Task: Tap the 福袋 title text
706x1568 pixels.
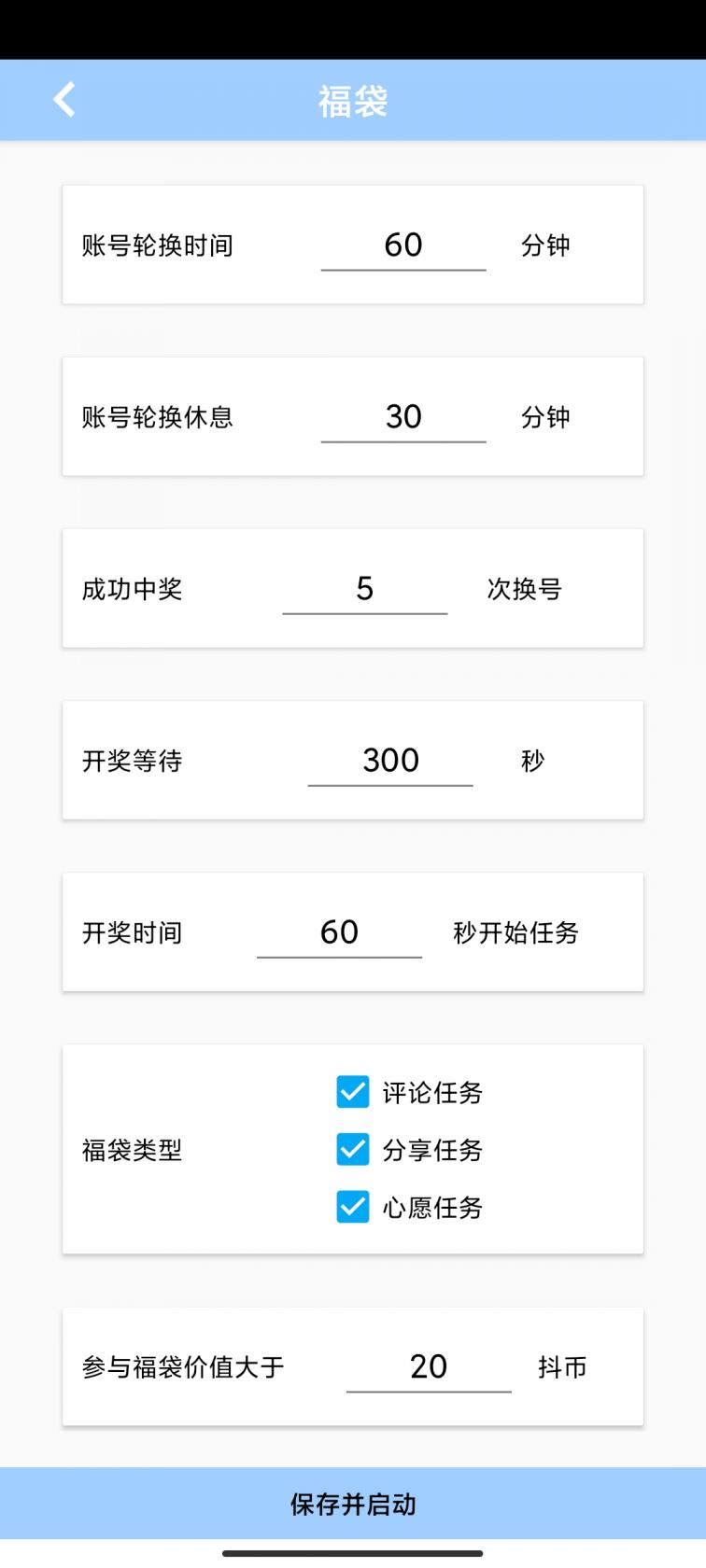Action: point(352,99)
